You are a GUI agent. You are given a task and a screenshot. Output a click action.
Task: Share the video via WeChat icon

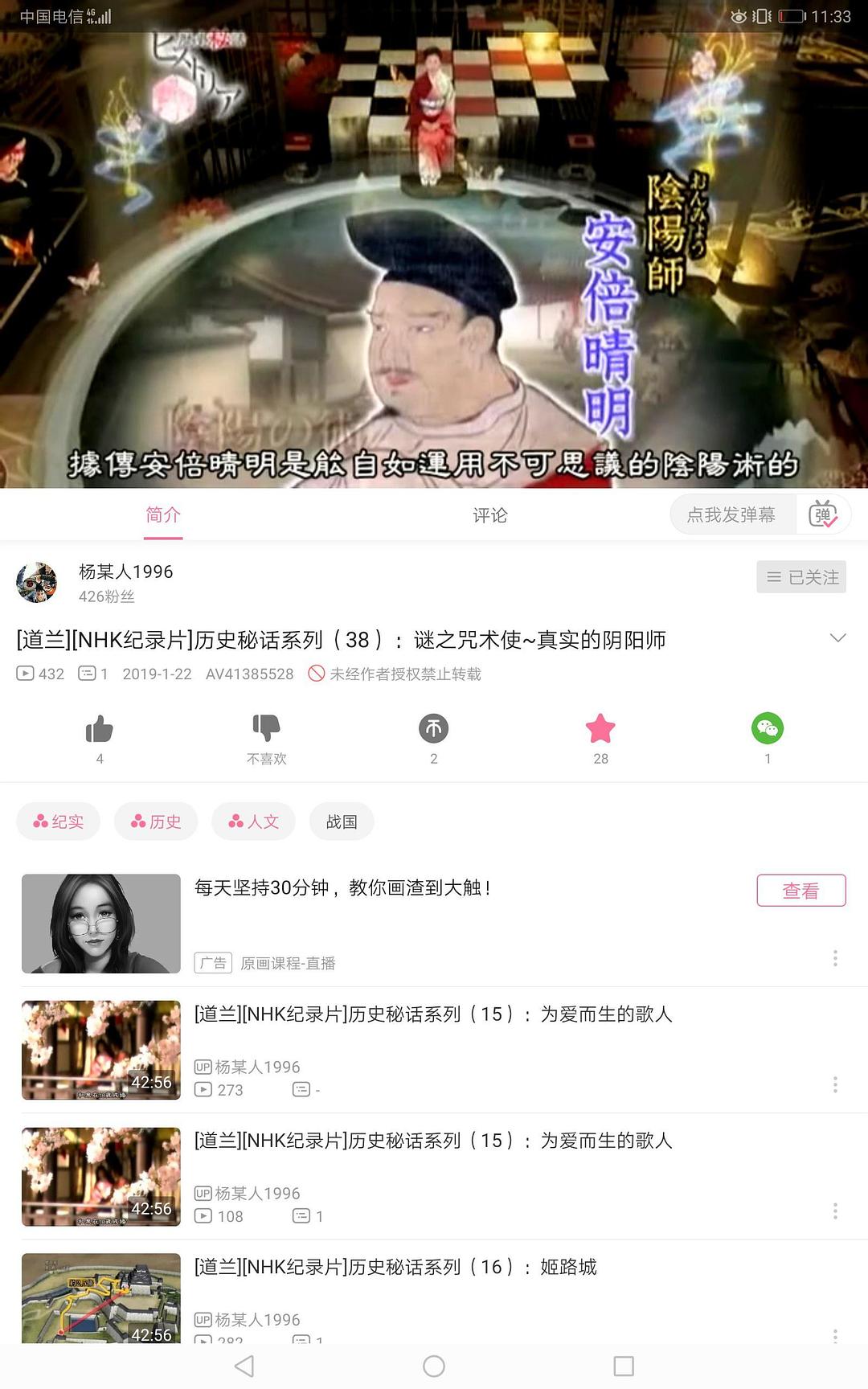pos(767,729)
